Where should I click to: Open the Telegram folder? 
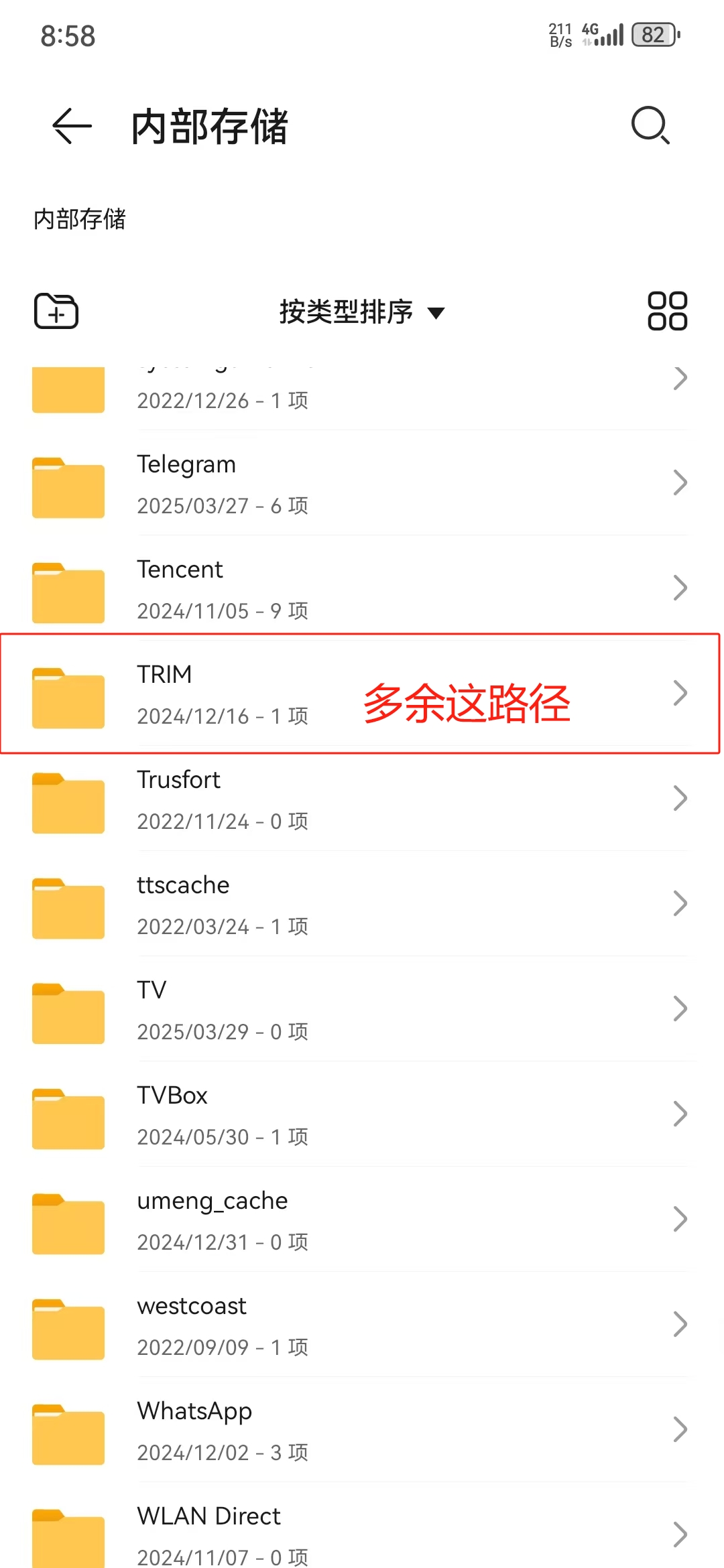coord(362,483)
